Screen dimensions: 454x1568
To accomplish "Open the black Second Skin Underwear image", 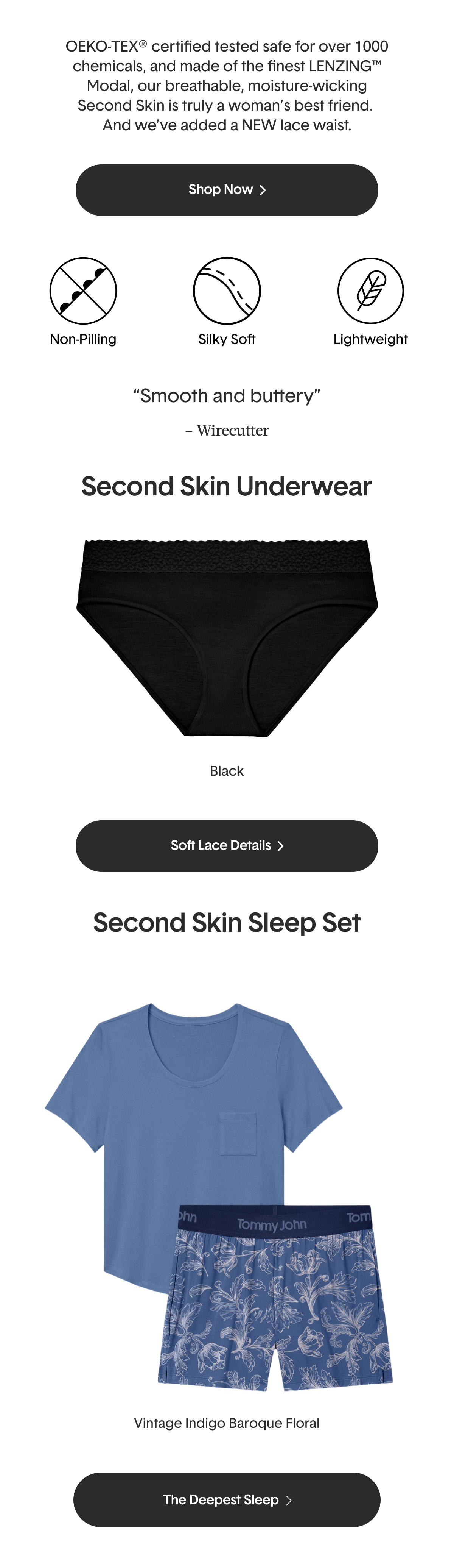I will point(227,638).
